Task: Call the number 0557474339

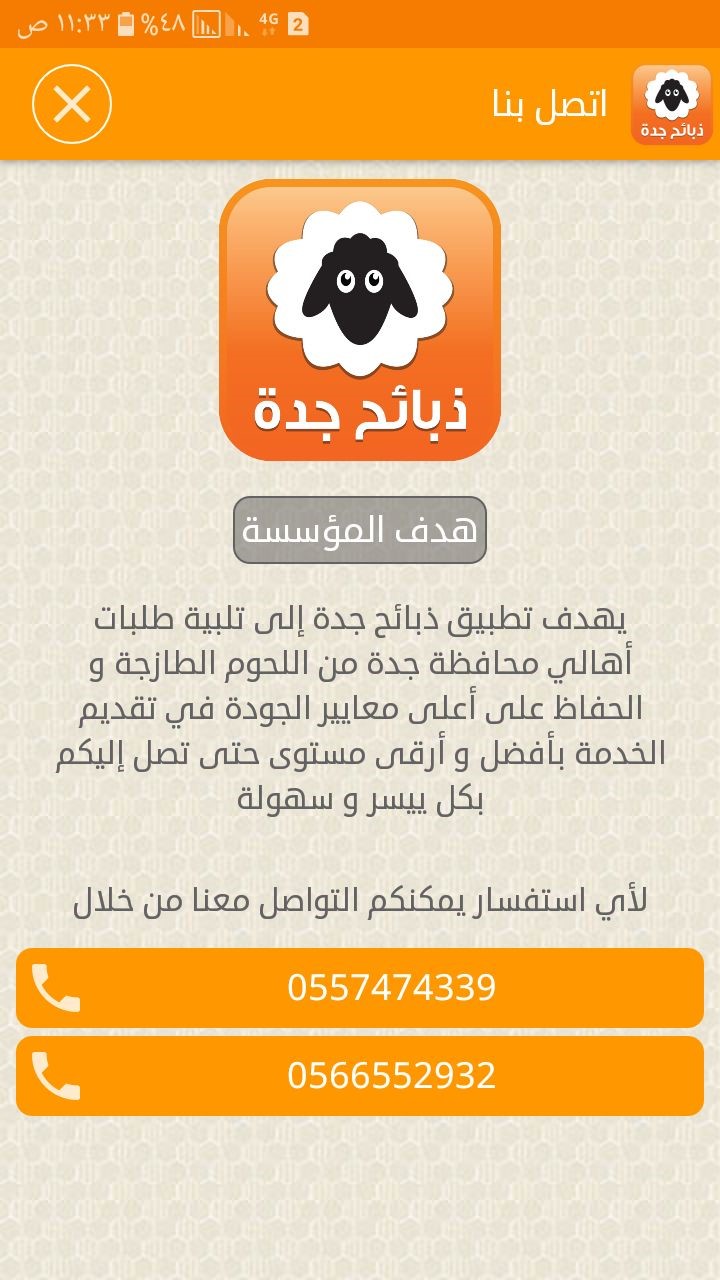Action: click(x=360, y=988)
